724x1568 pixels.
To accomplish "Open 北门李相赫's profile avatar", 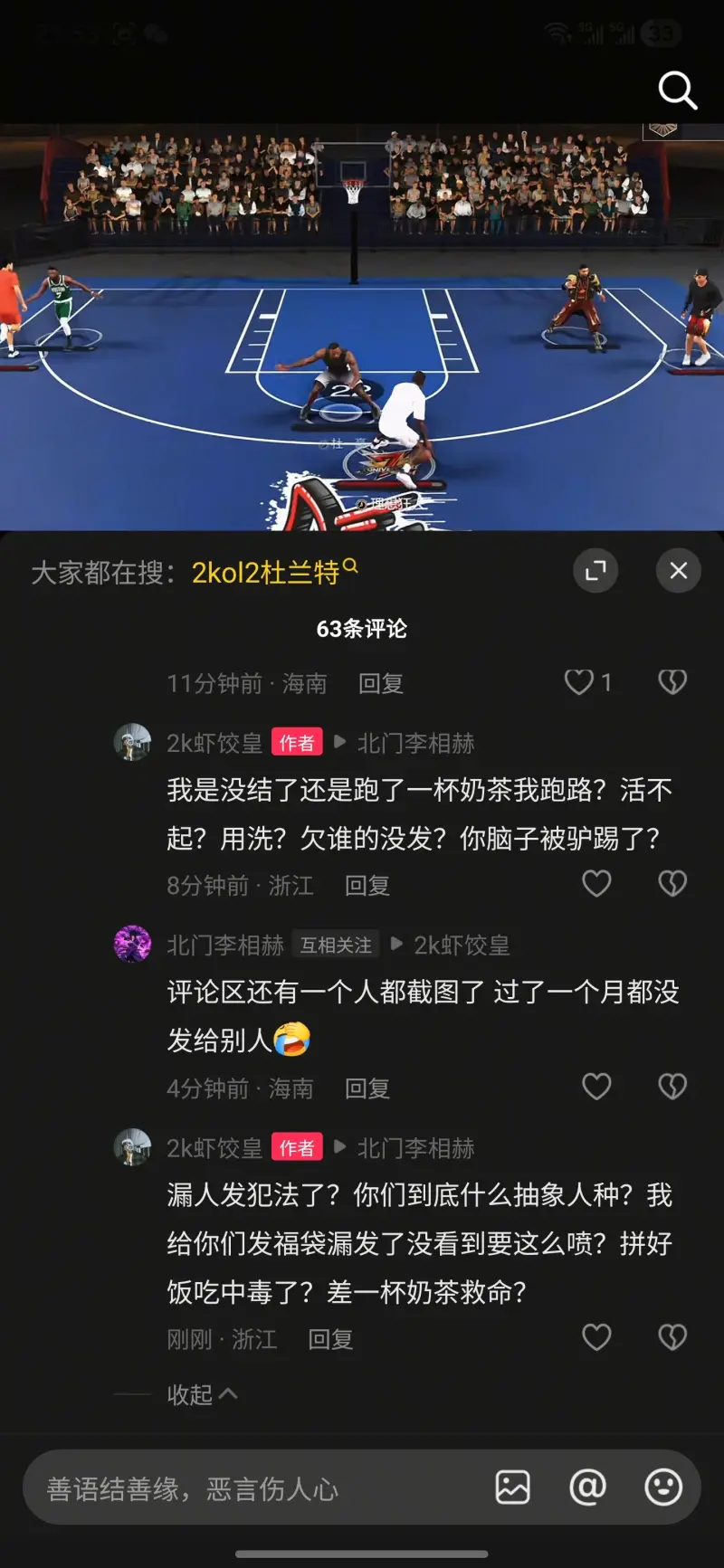I will (x=132, y=945).
